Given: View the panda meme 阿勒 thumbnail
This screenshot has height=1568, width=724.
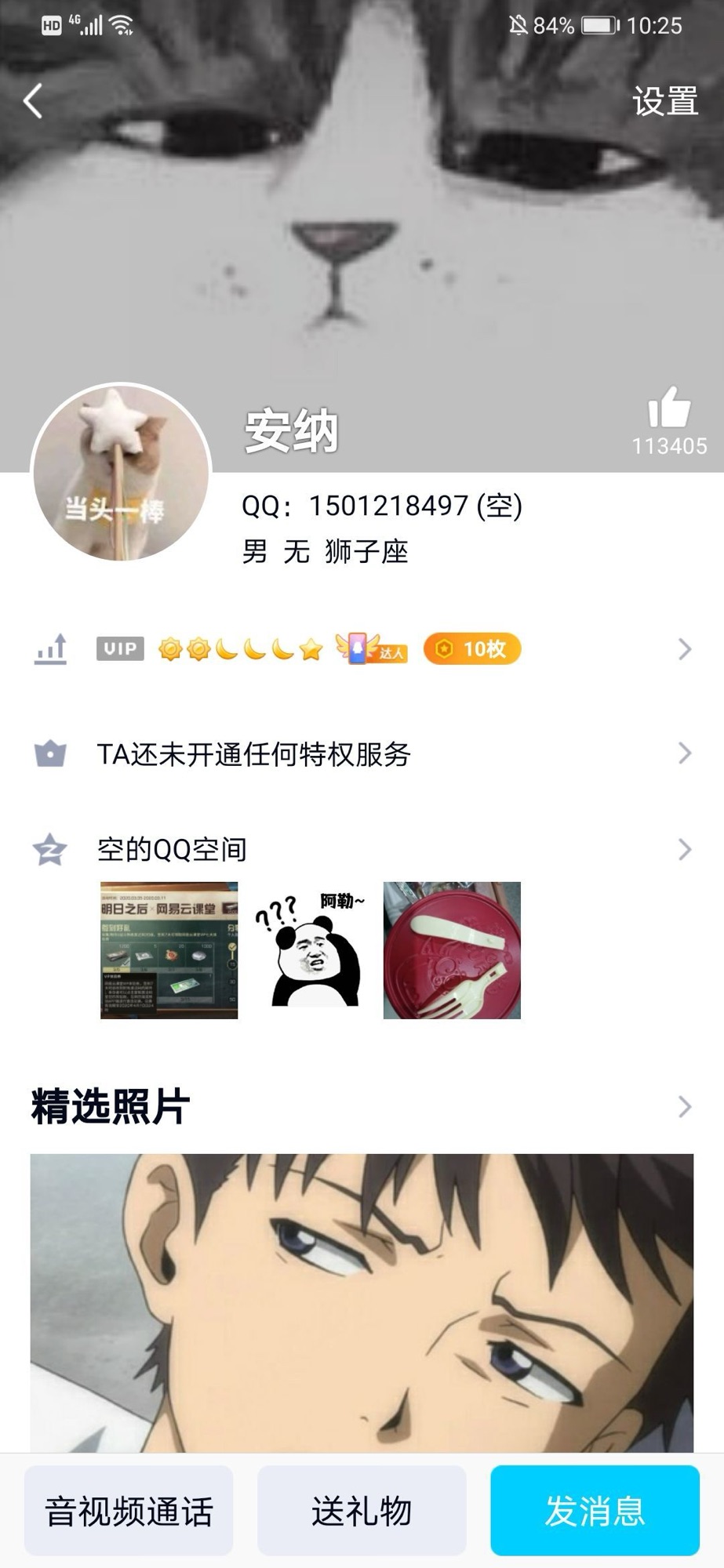Looking at the screenshot, I should [x=311, y=950].
